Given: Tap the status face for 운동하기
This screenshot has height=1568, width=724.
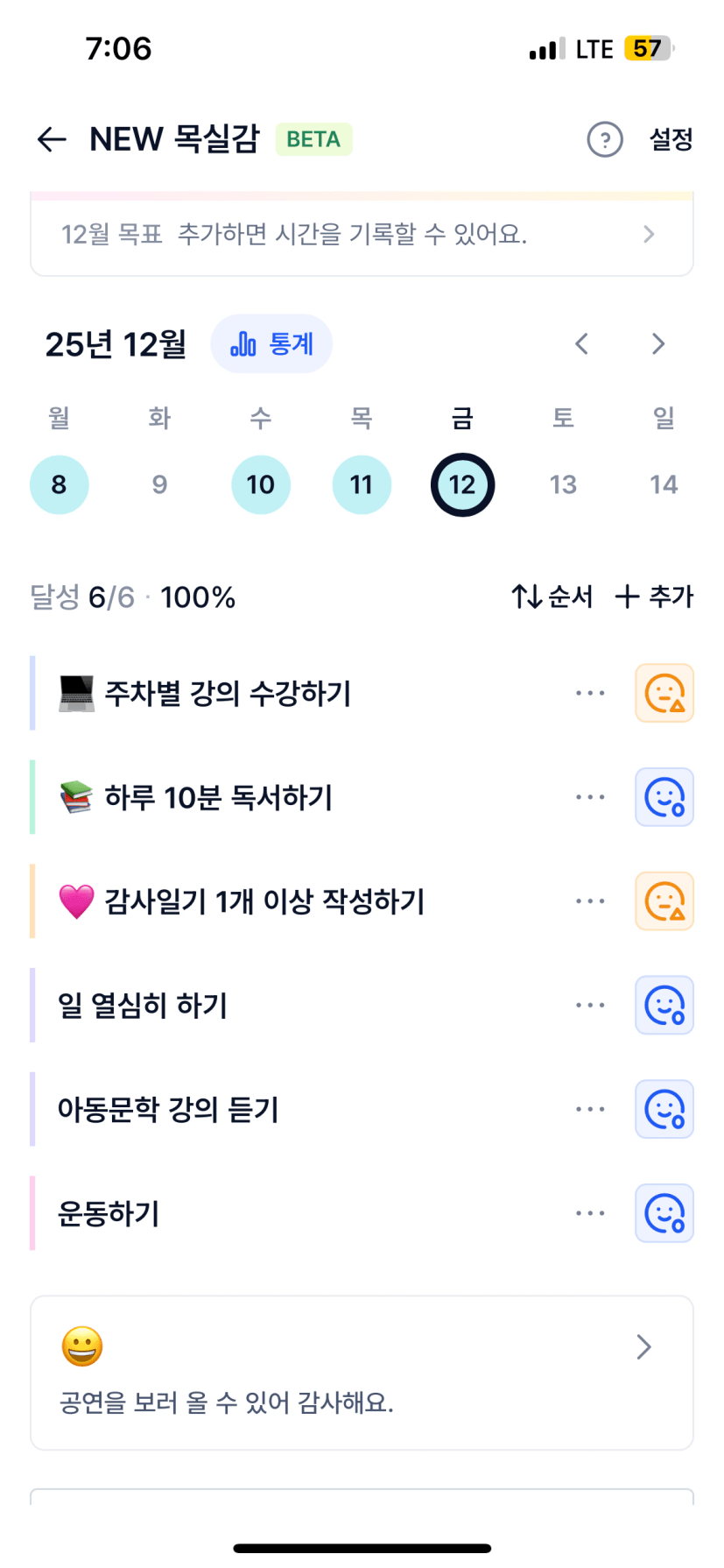Looking at the screenshot, I should click(664, 1214).
